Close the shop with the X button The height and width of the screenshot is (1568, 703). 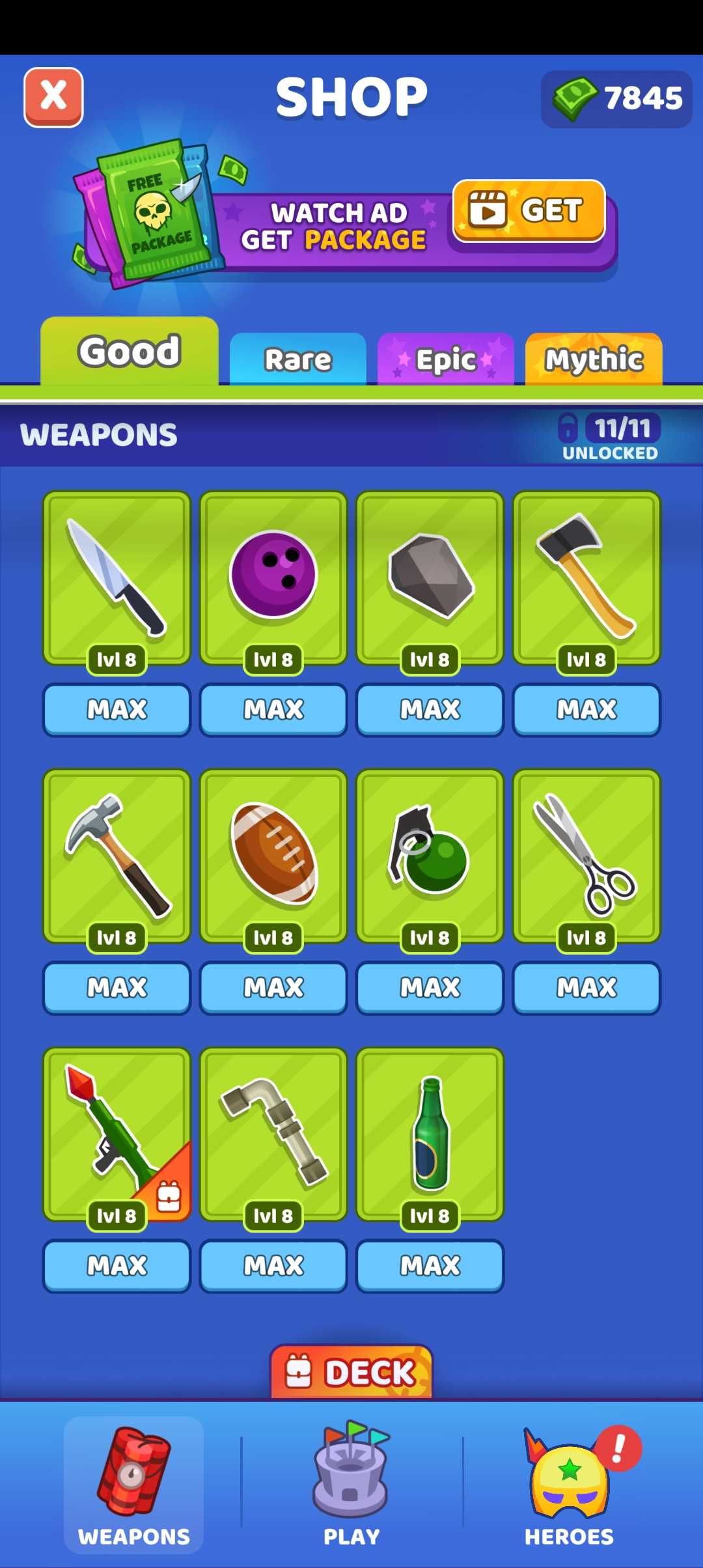point(53,97)
